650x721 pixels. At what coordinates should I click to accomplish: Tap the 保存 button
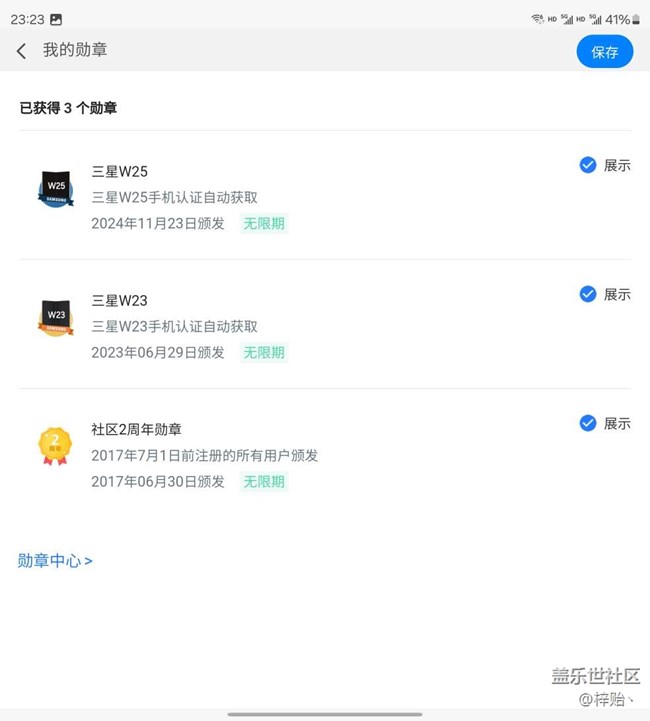604,52
